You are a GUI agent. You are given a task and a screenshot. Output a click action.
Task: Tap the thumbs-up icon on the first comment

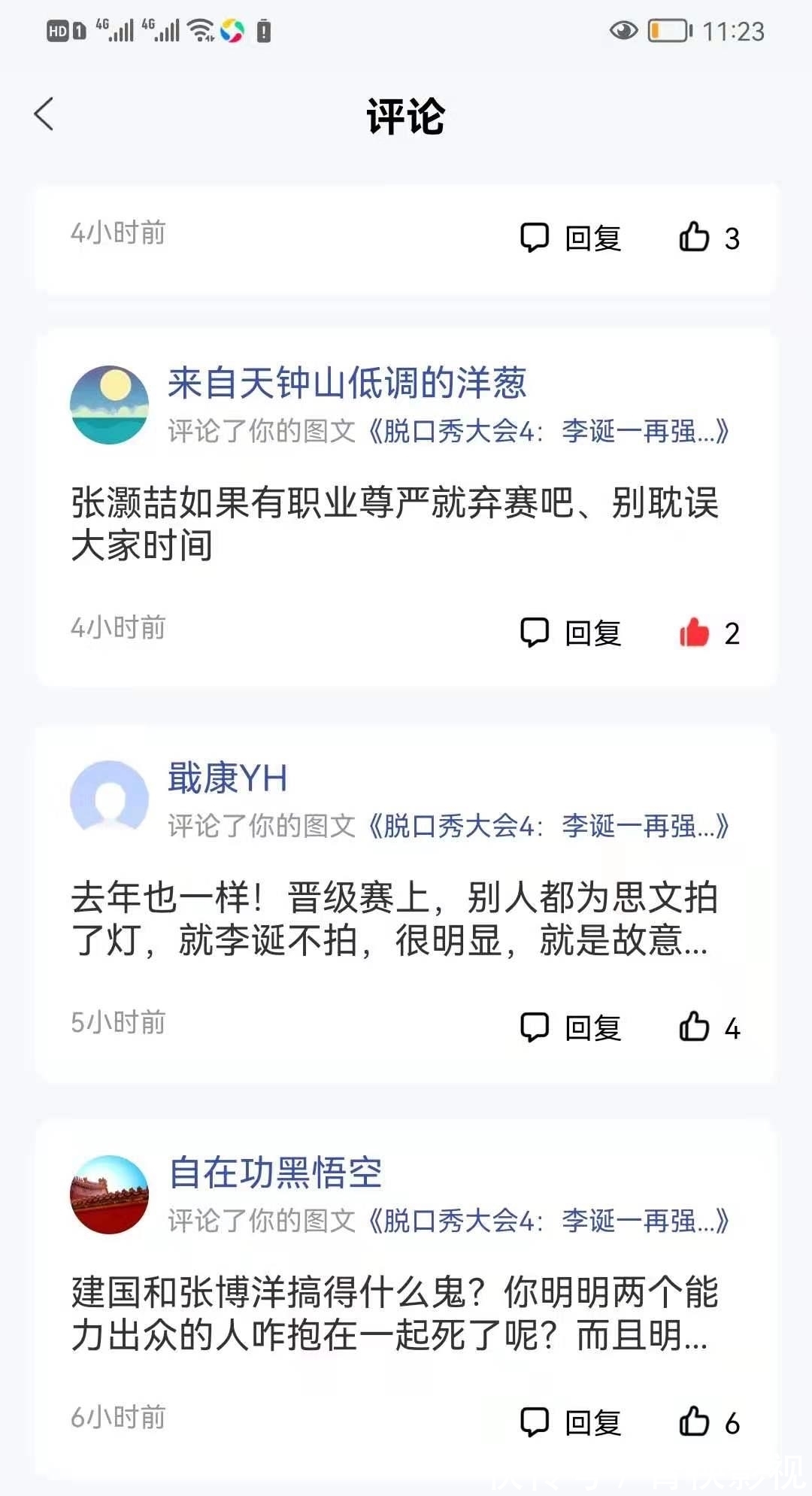695,236
